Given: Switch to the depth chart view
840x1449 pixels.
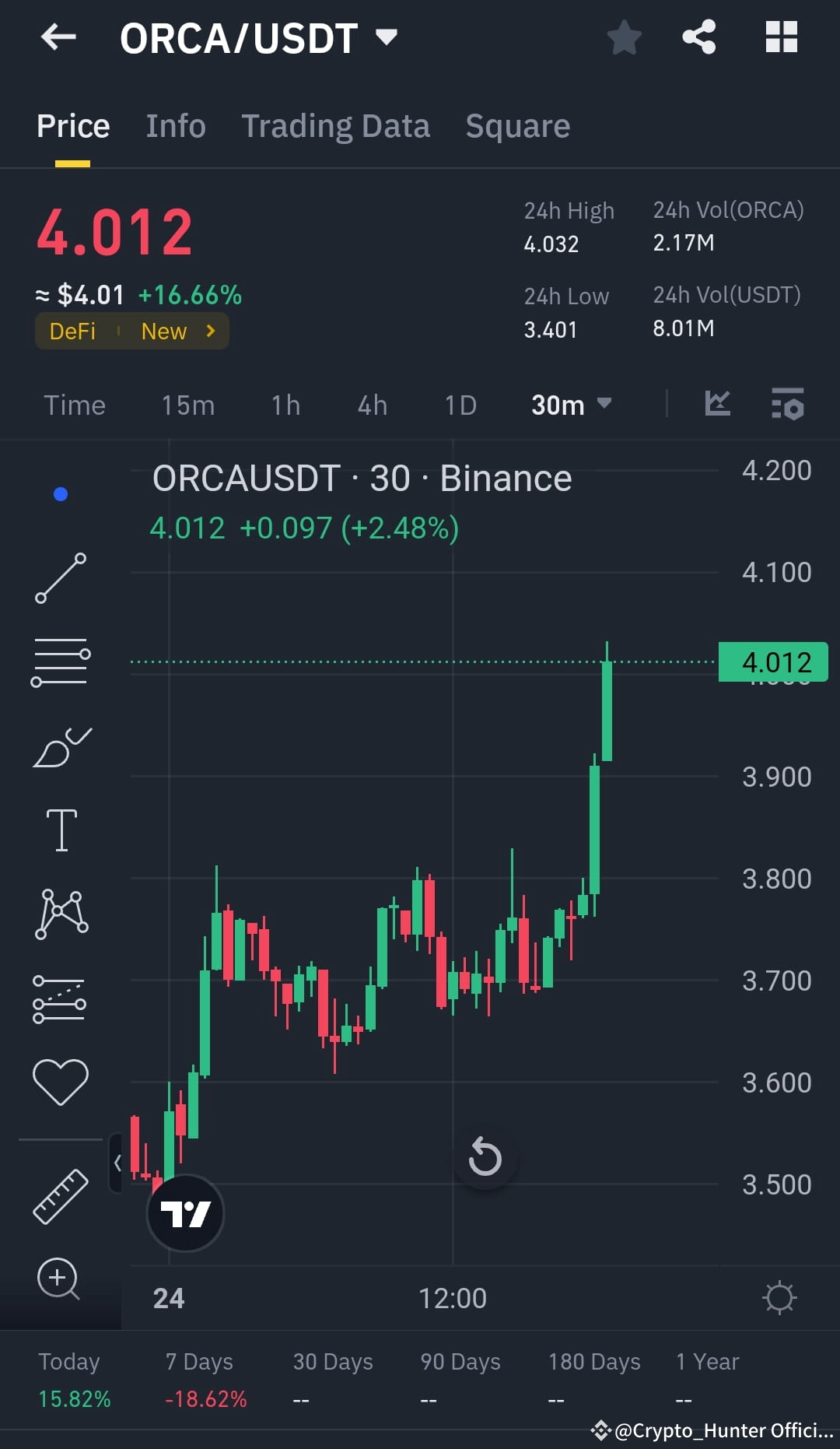Looking at the screenshot, I should [x=717, y=405].
